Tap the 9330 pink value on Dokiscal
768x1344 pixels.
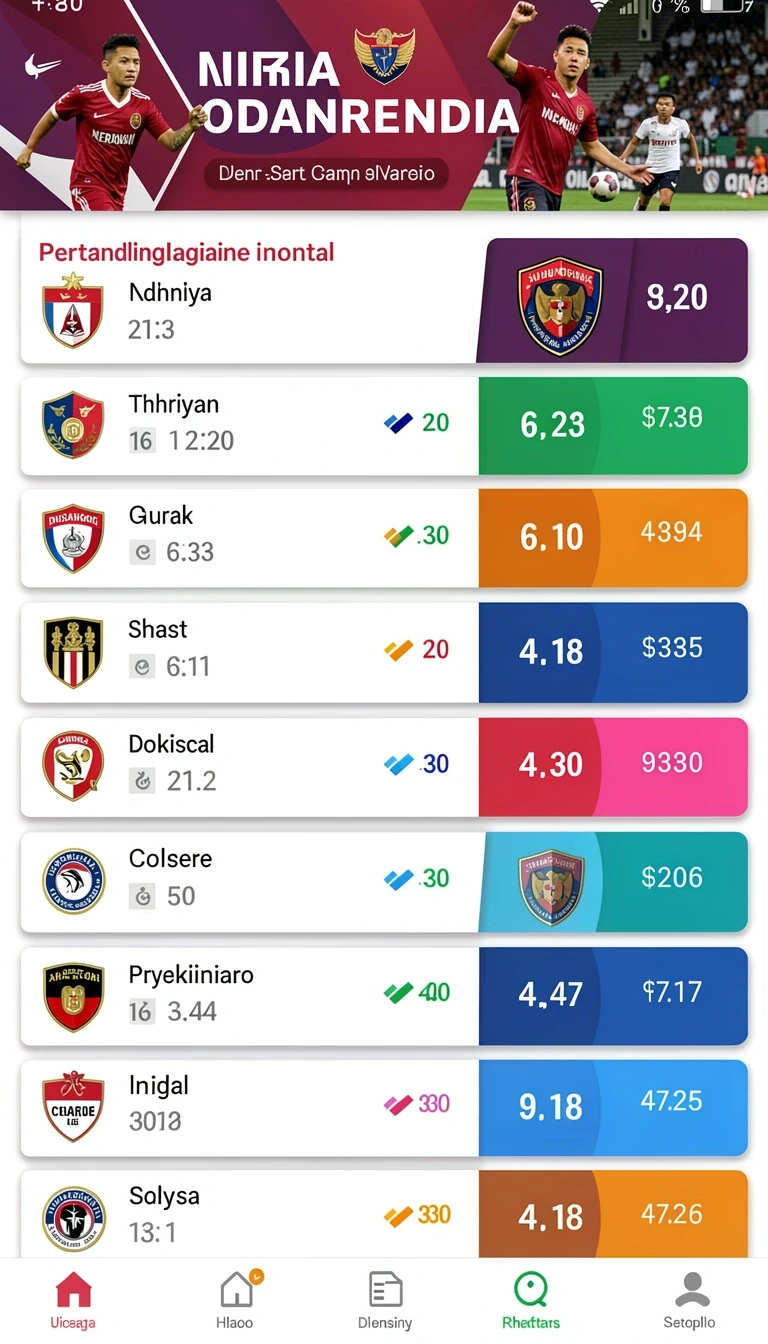click(672, 763)
